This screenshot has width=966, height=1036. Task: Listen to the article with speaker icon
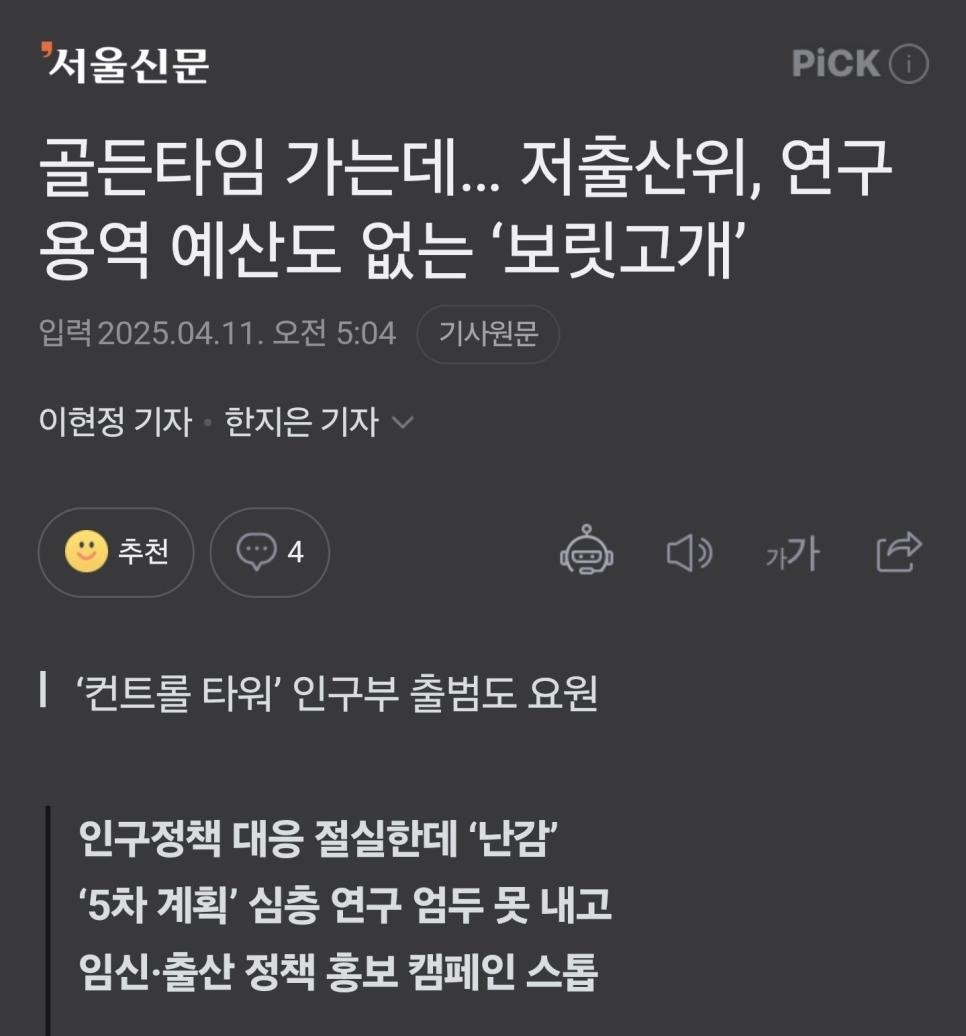coord(688,552)
